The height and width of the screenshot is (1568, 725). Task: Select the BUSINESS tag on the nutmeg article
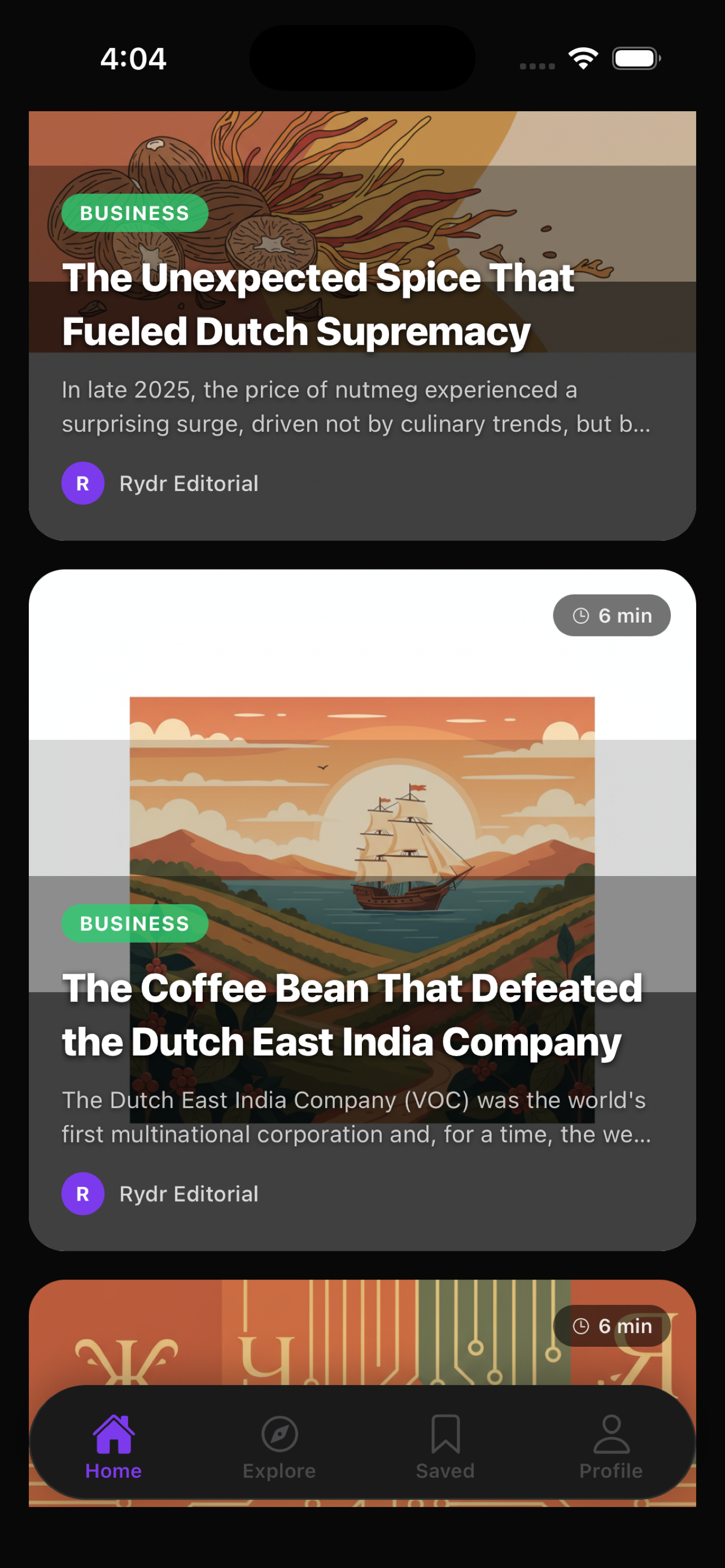[x=134, y=213]
